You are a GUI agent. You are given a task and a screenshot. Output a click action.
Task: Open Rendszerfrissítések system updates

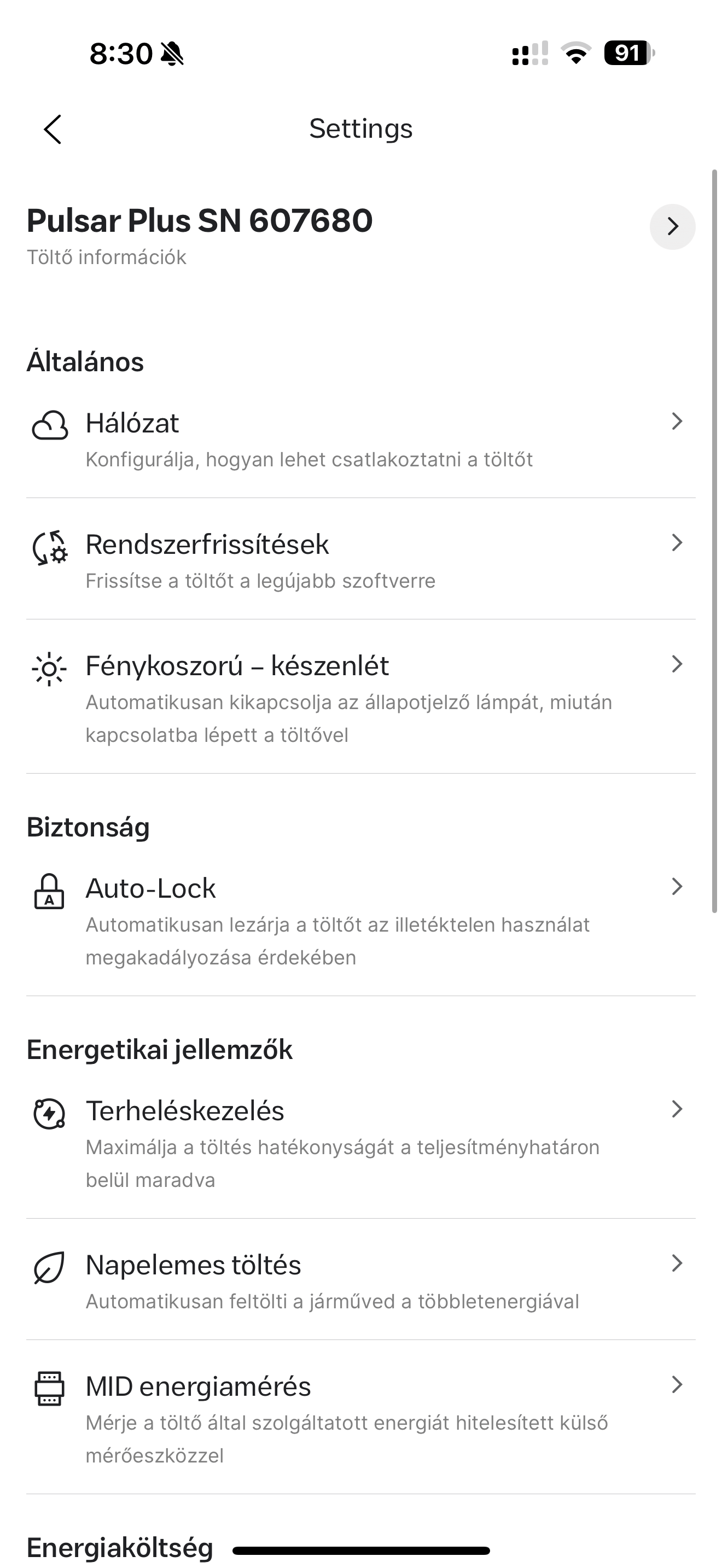361,559
